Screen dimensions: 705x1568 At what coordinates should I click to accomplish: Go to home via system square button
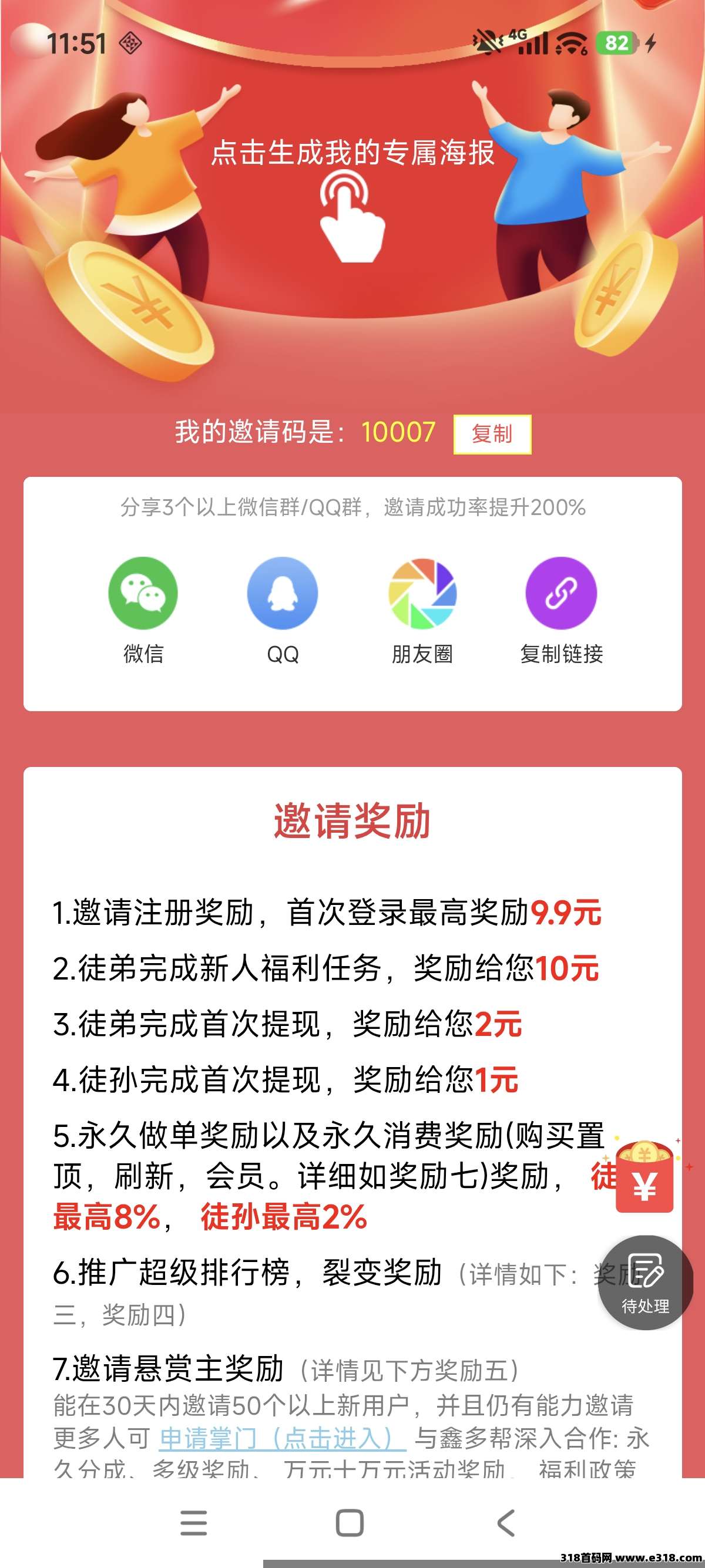coord(350,1523)
